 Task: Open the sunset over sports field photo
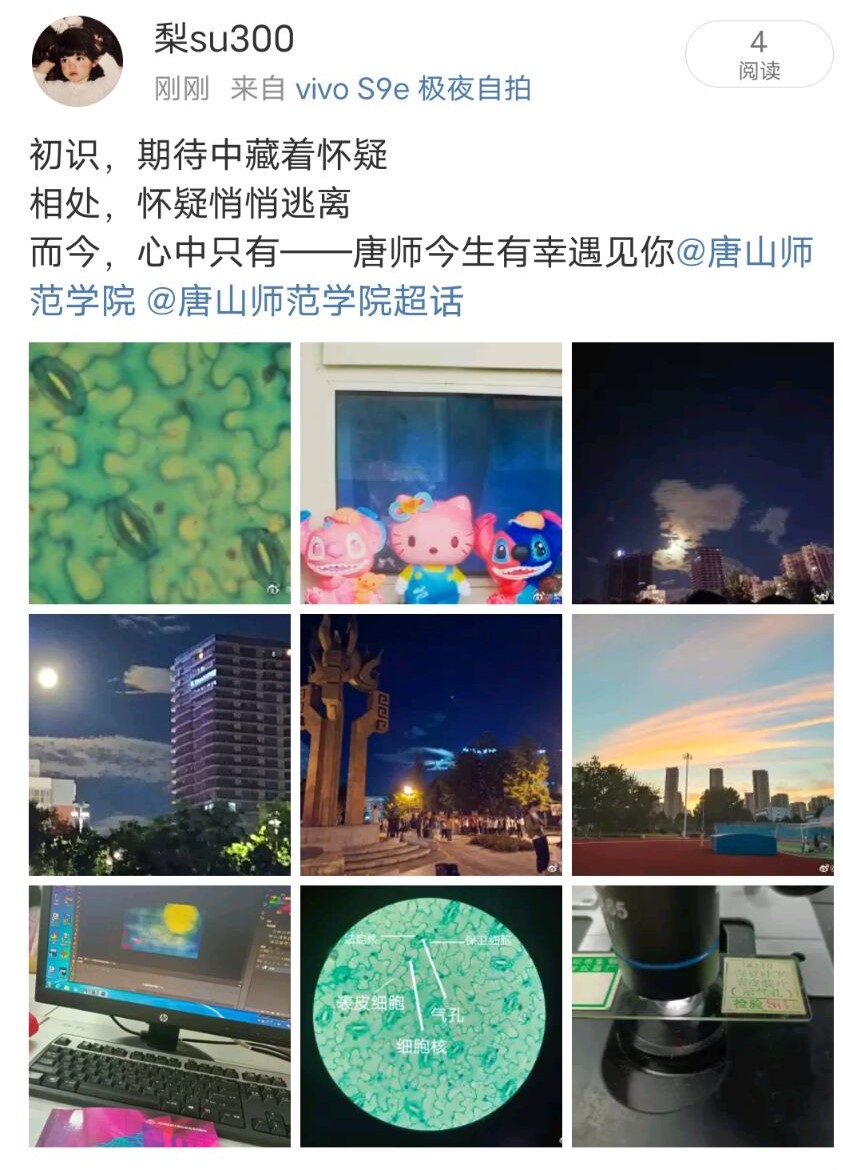[702, 744]
